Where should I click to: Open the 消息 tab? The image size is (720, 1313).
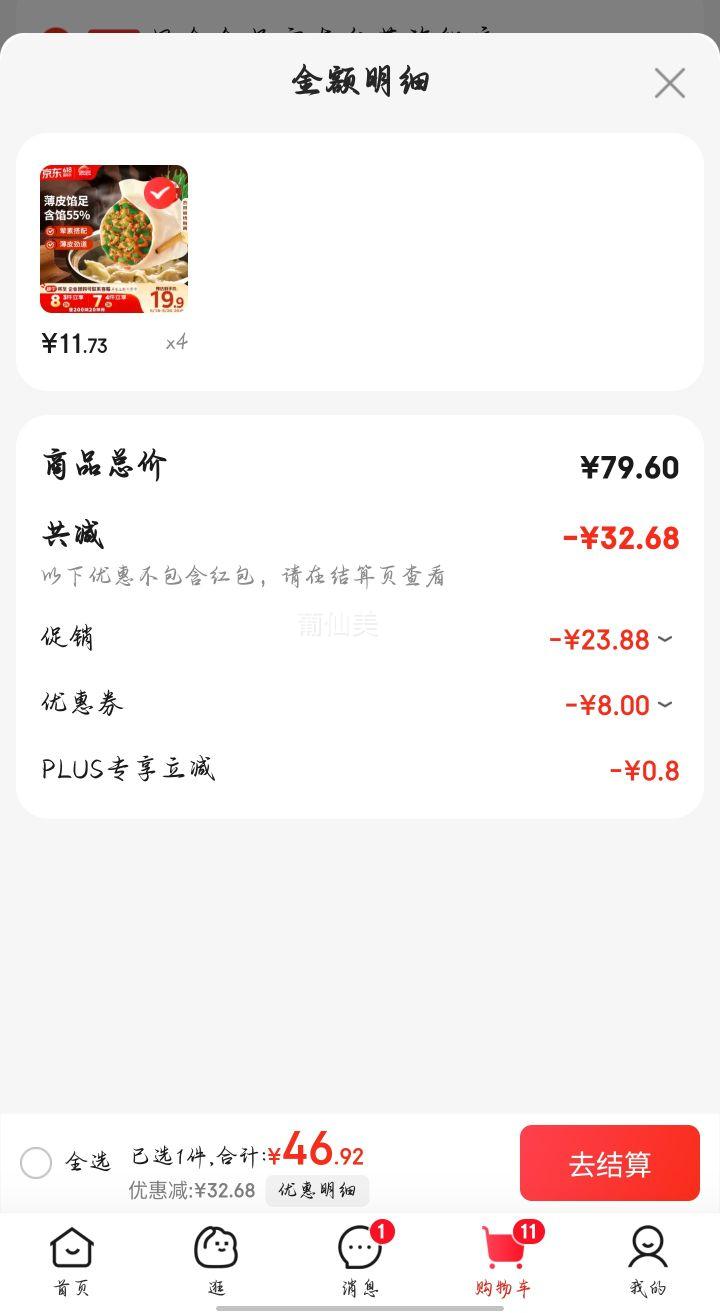click(360, 1261)
